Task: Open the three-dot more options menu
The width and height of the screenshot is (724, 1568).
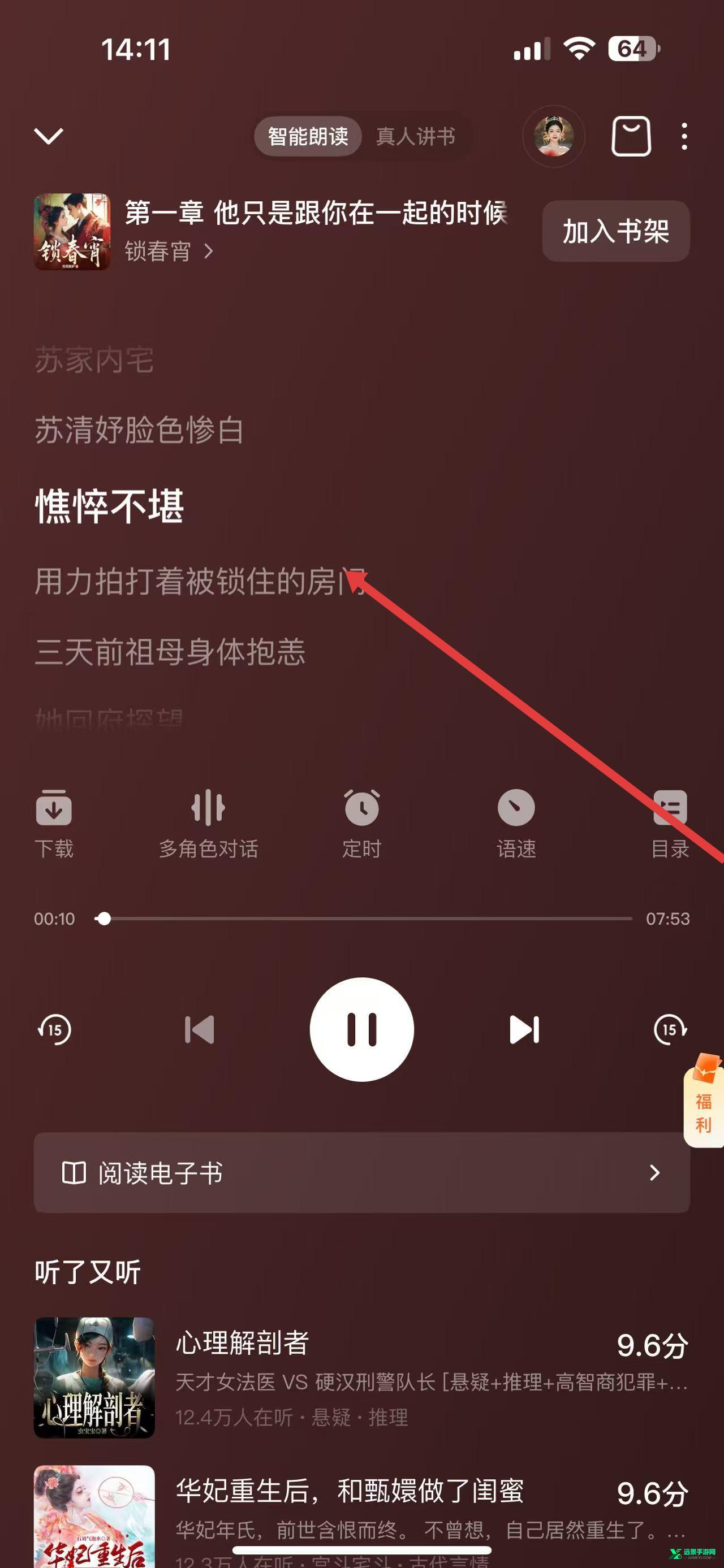Action: click(685, 137)
